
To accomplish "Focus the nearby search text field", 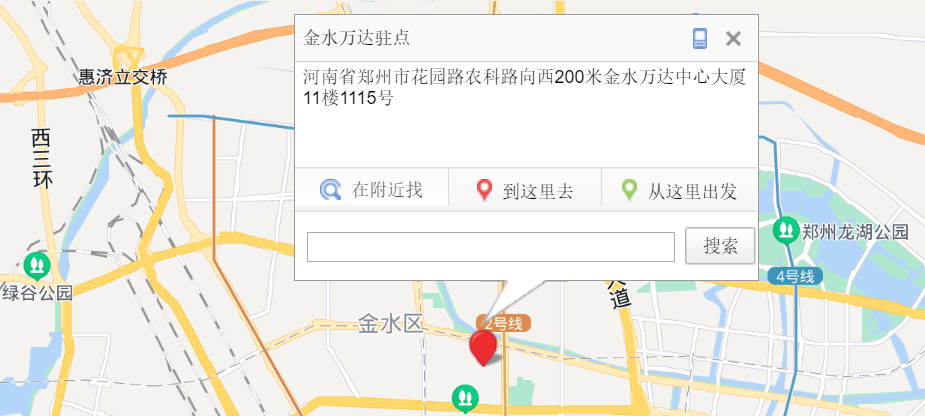I will [x=491, y=246].
